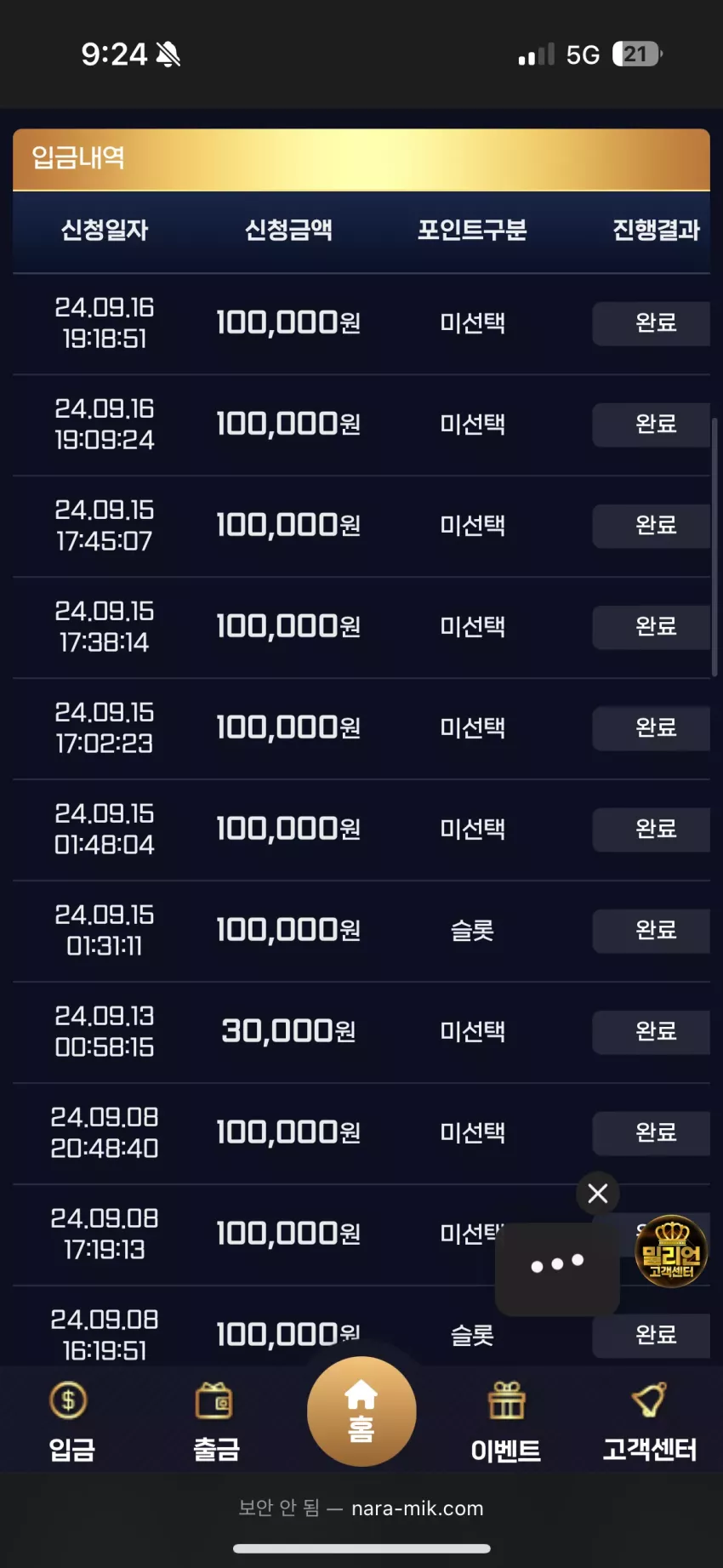Screen dimensions: 723x1568
Task: Tap 완료 button for 24.09.15 17:45:07 entry
Action: coord(652,526)
